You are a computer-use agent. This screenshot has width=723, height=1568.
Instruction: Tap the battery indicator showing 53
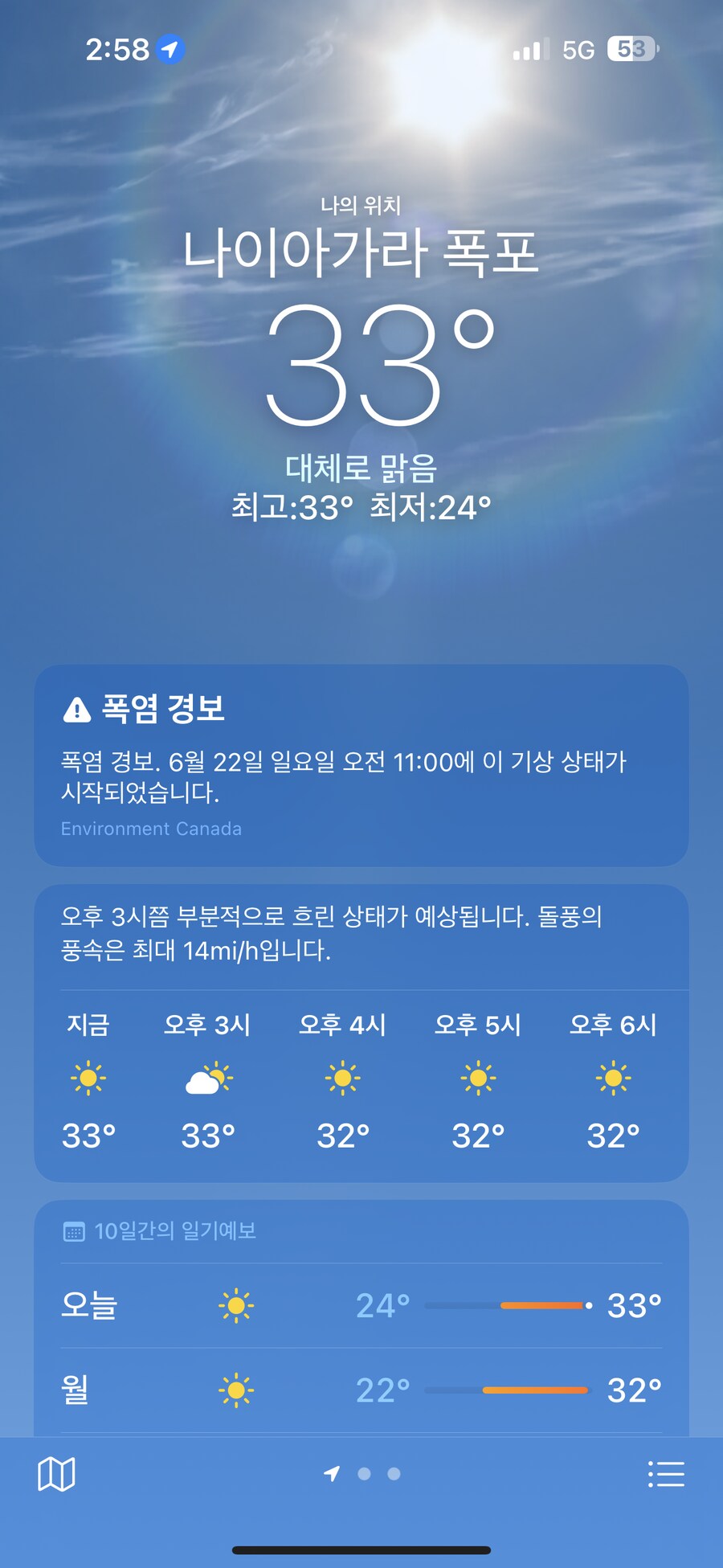point(631,50)
